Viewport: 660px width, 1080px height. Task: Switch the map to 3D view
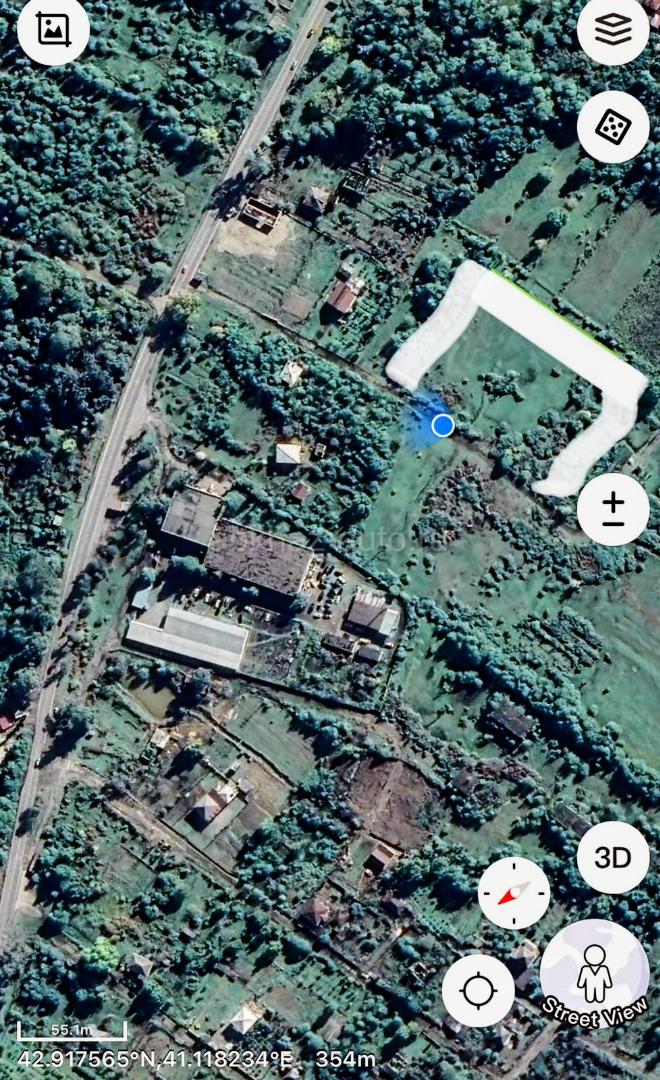tap(613, 858)
